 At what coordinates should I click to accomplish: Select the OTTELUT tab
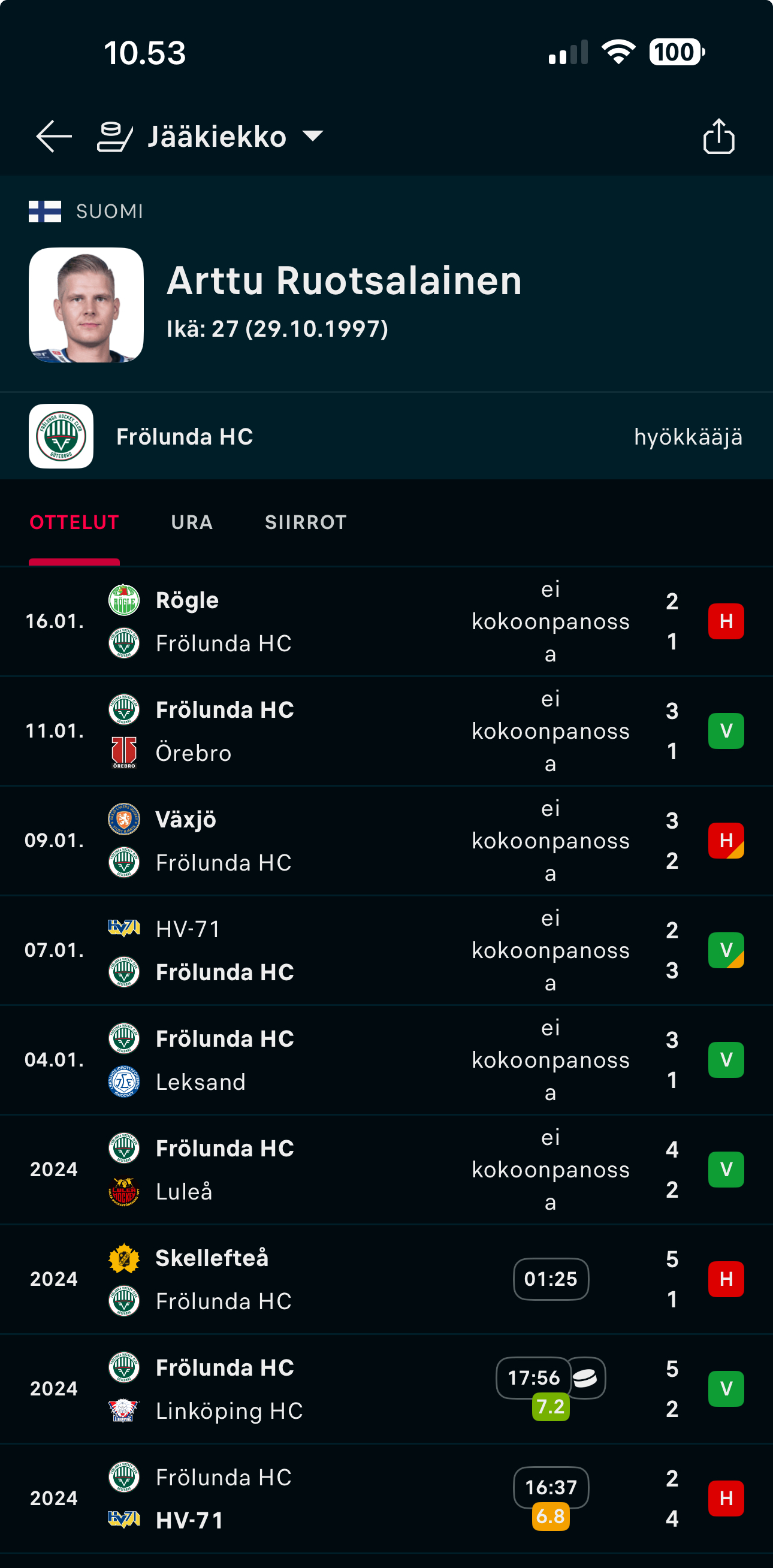click(x=74, y=522)
